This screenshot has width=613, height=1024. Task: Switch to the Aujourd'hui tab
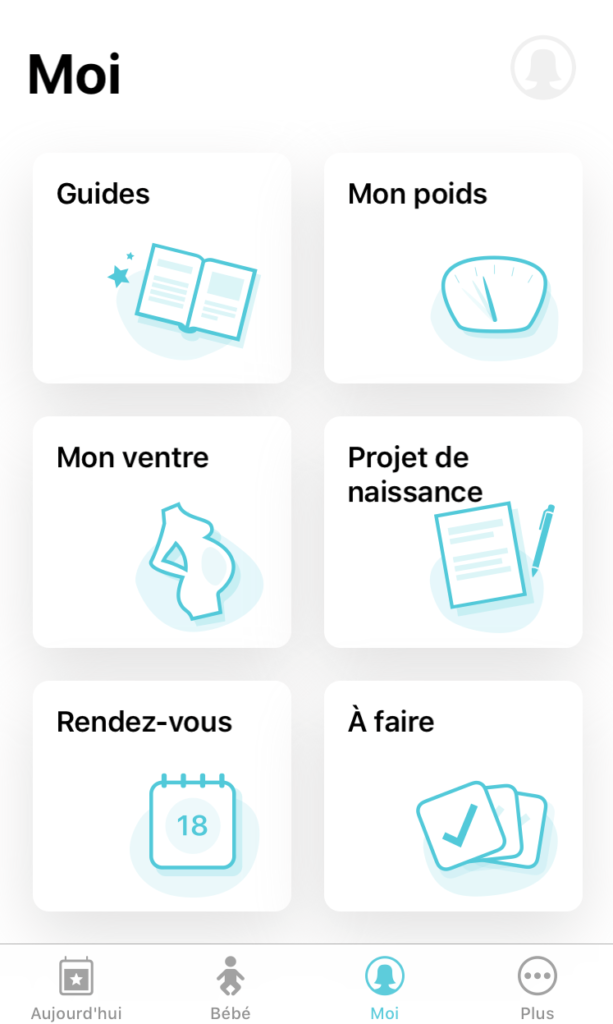[x=76, y=987]
